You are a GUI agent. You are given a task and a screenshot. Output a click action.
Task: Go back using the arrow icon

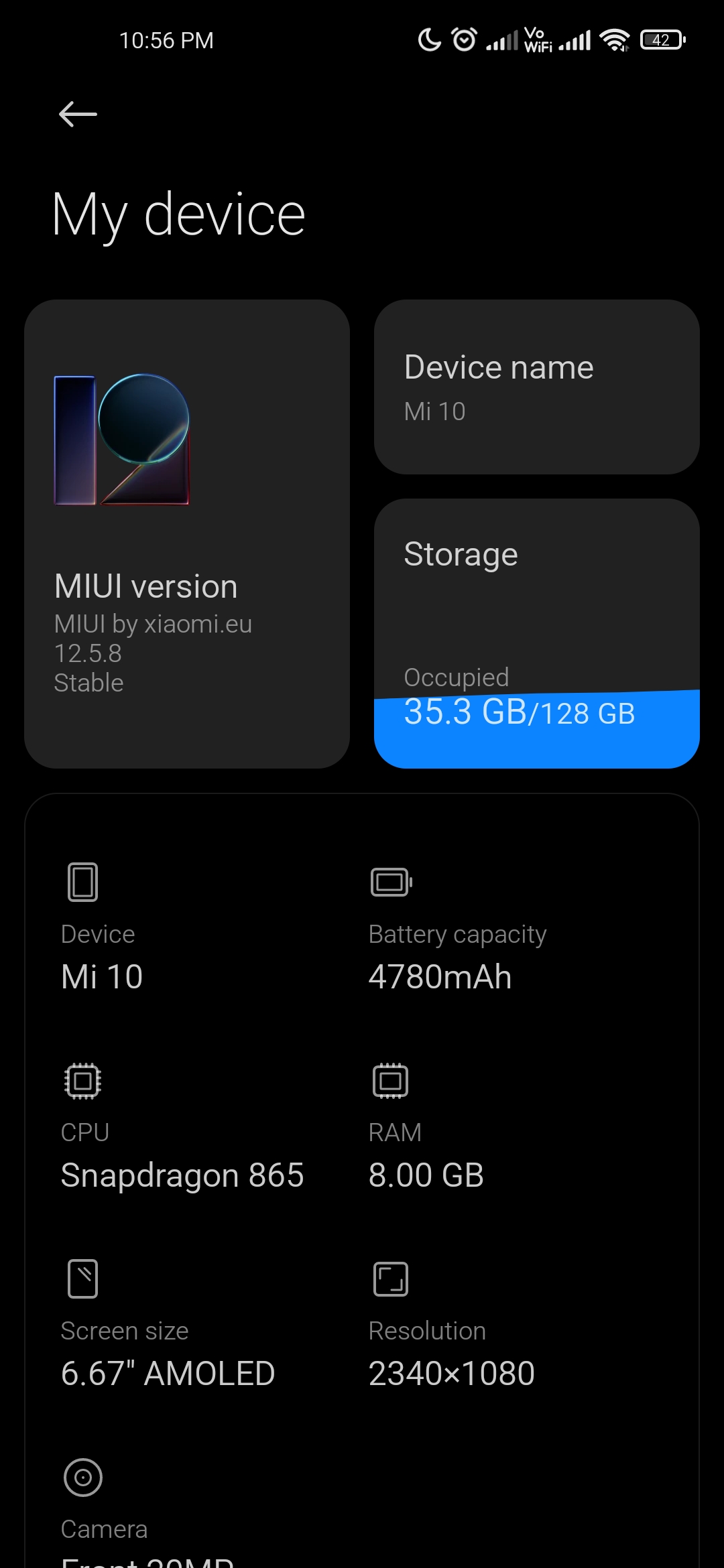tap(78, 114)
